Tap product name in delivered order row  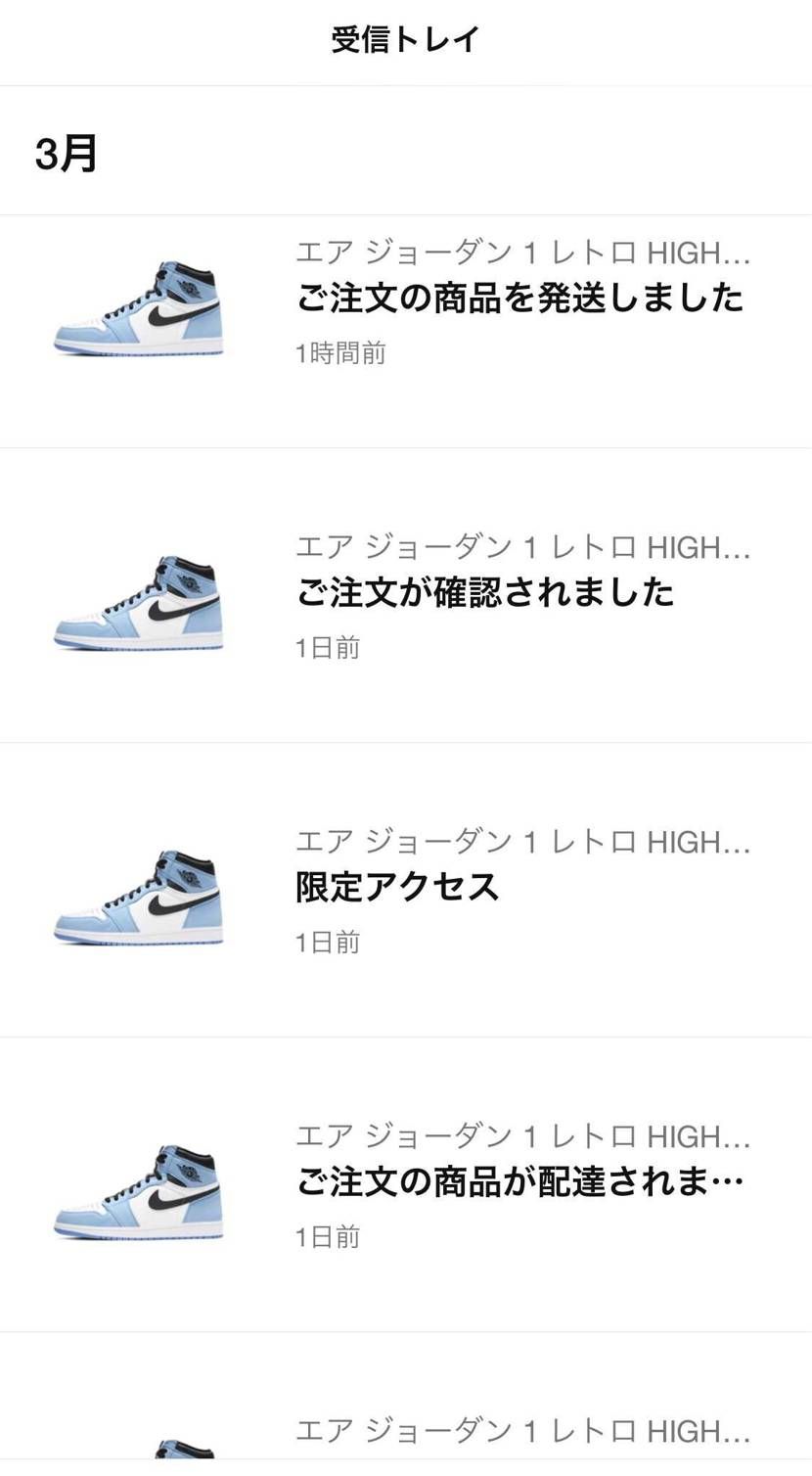click(x=525, y=1135)
